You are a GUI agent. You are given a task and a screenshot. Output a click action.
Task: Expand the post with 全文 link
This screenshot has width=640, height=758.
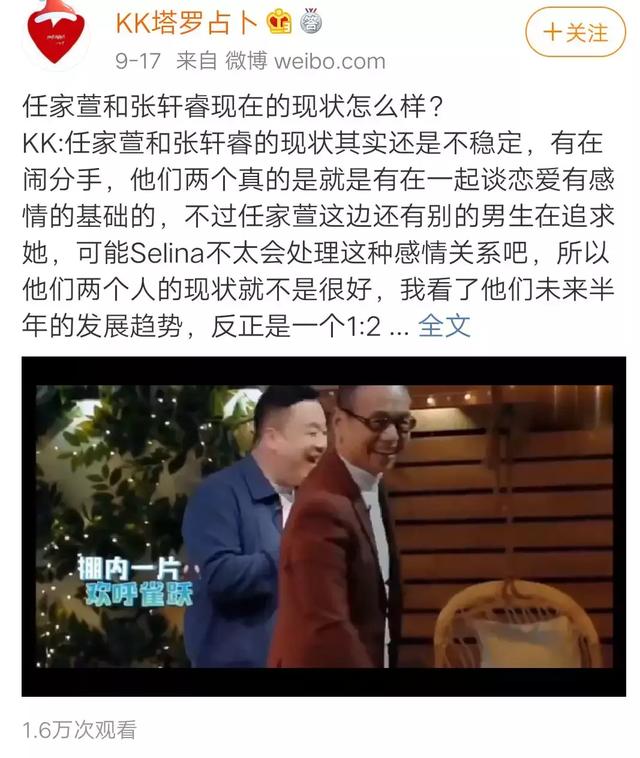pos(443,326)
